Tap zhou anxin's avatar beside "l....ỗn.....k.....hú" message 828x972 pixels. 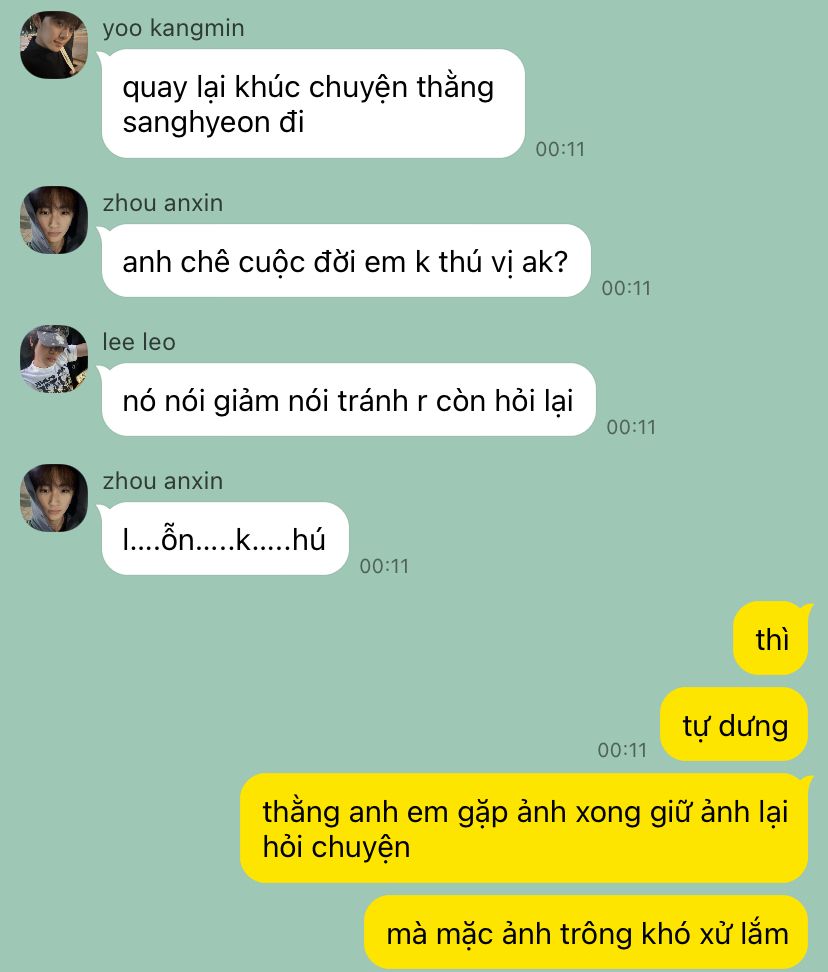pyautogui.click(x=54, y=497)
